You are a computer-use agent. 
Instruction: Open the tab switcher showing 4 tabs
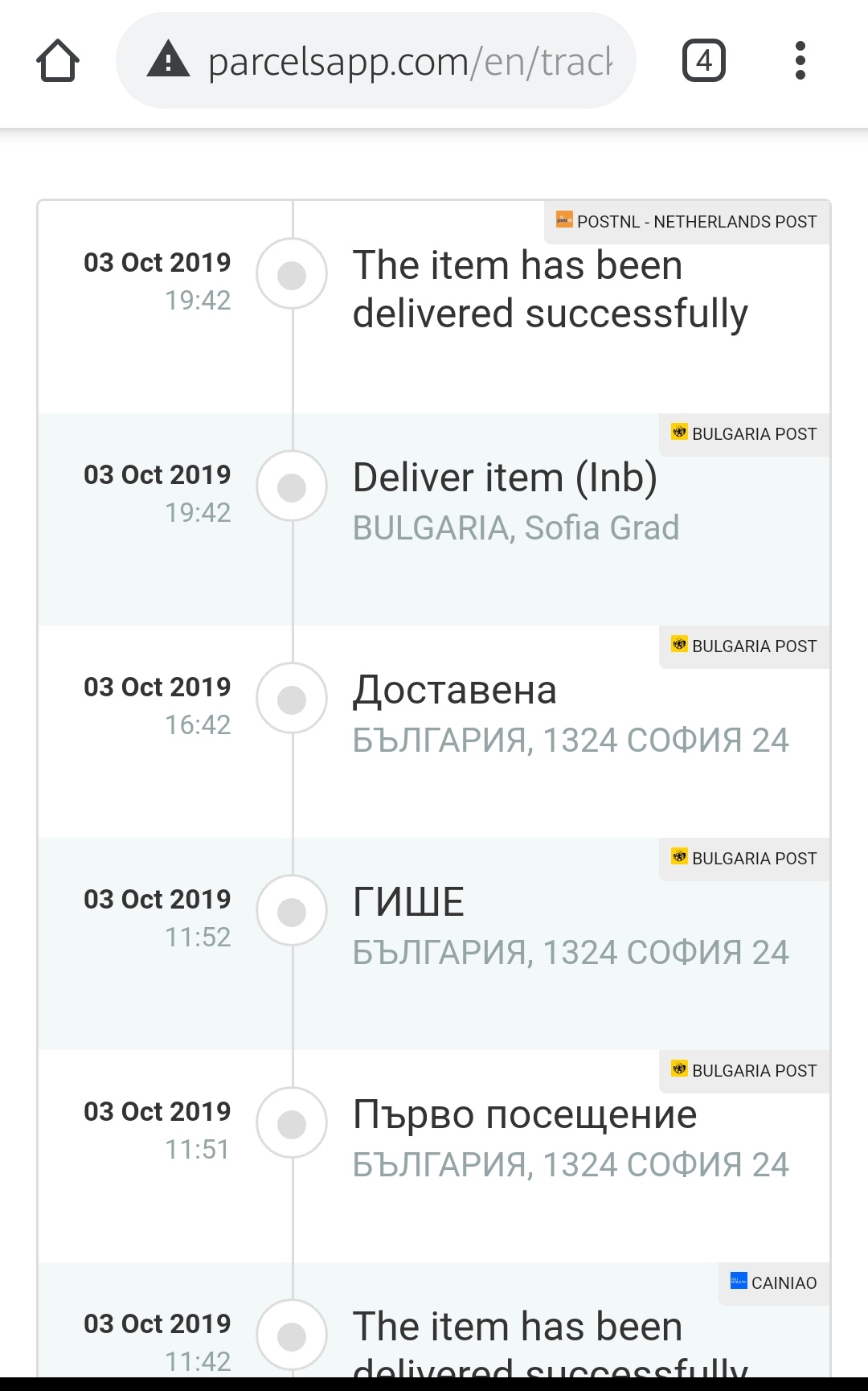coord(703,61)
